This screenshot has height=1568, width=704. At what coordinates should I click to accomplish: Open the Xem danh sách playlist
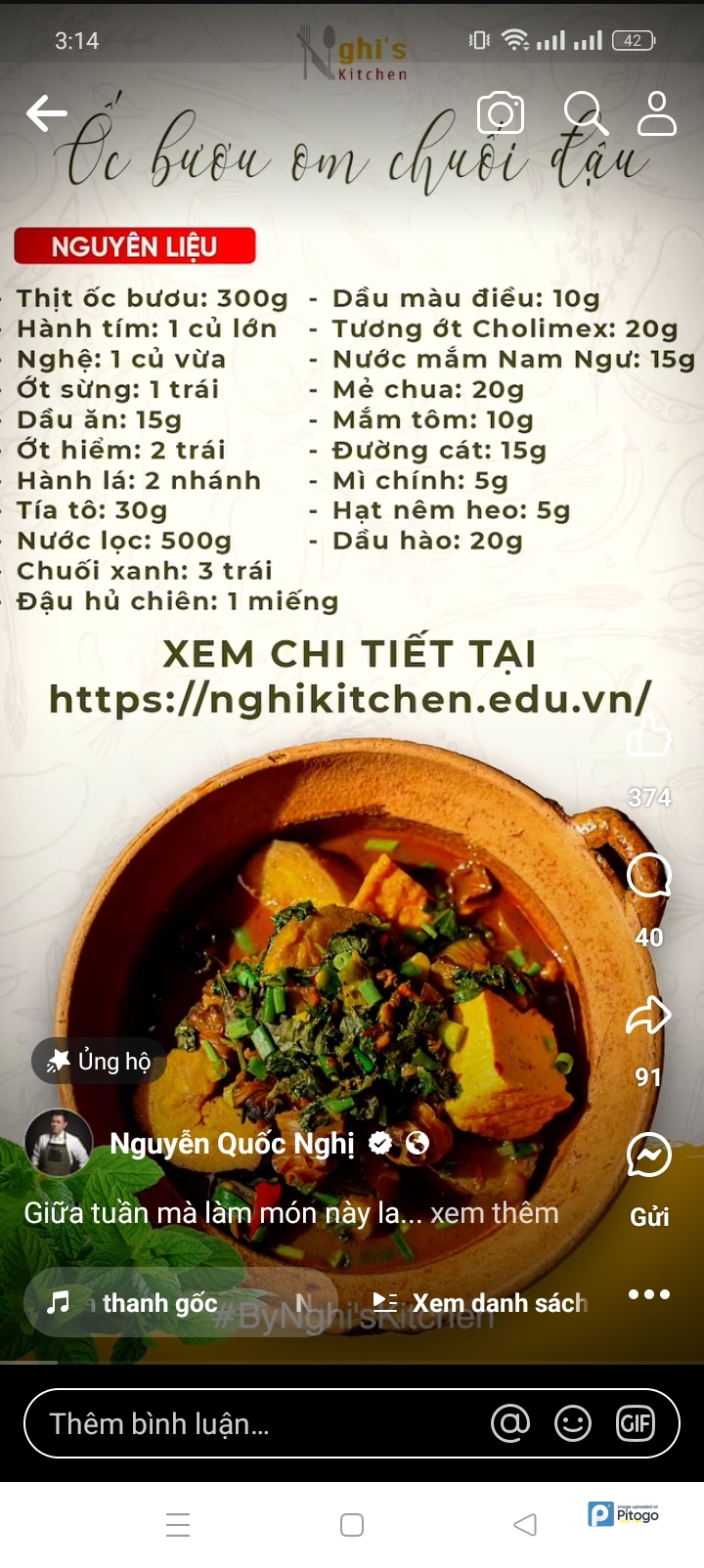[481, 1303]
